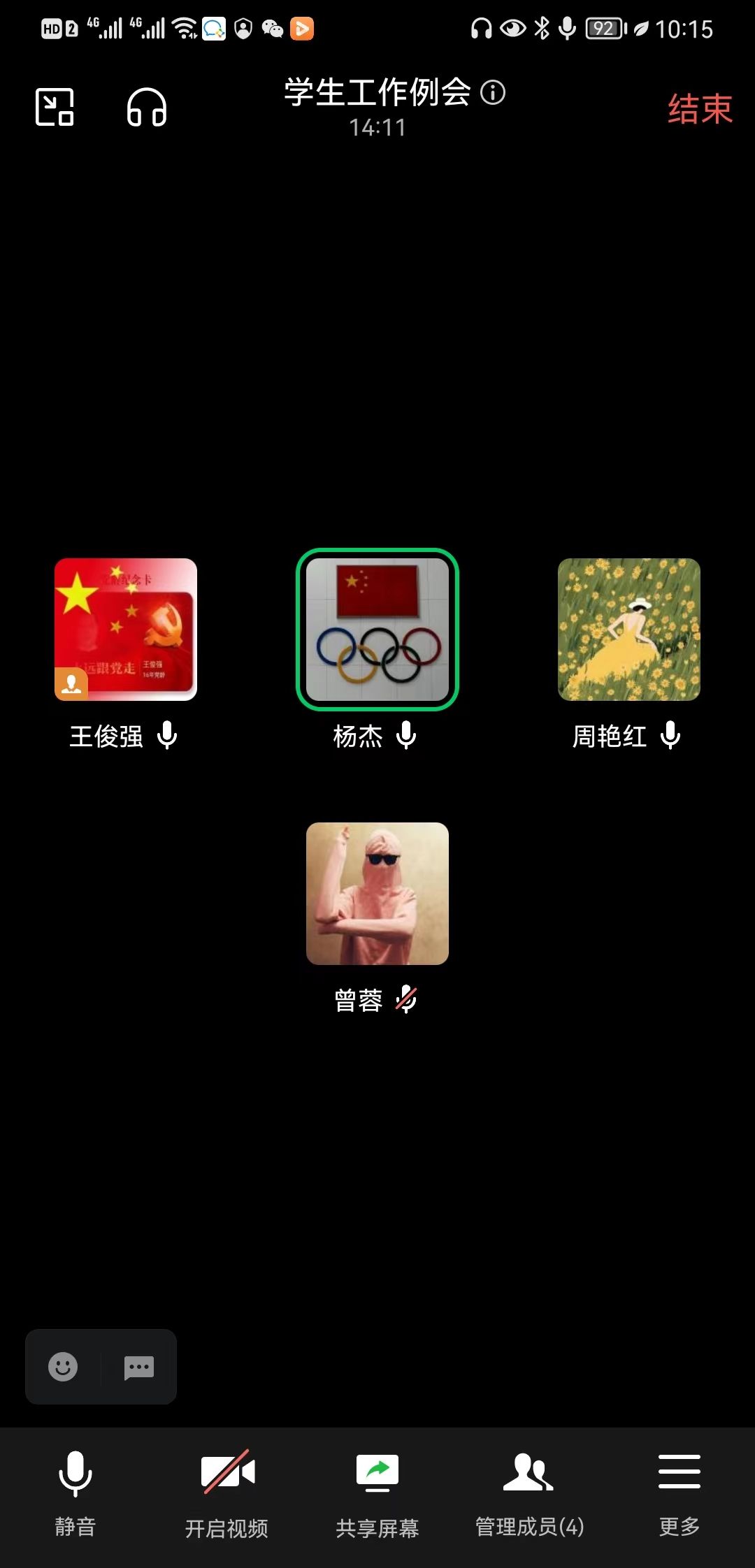
Task: Mute your microphone with 静音
Action: click(x=75, y=1490)
